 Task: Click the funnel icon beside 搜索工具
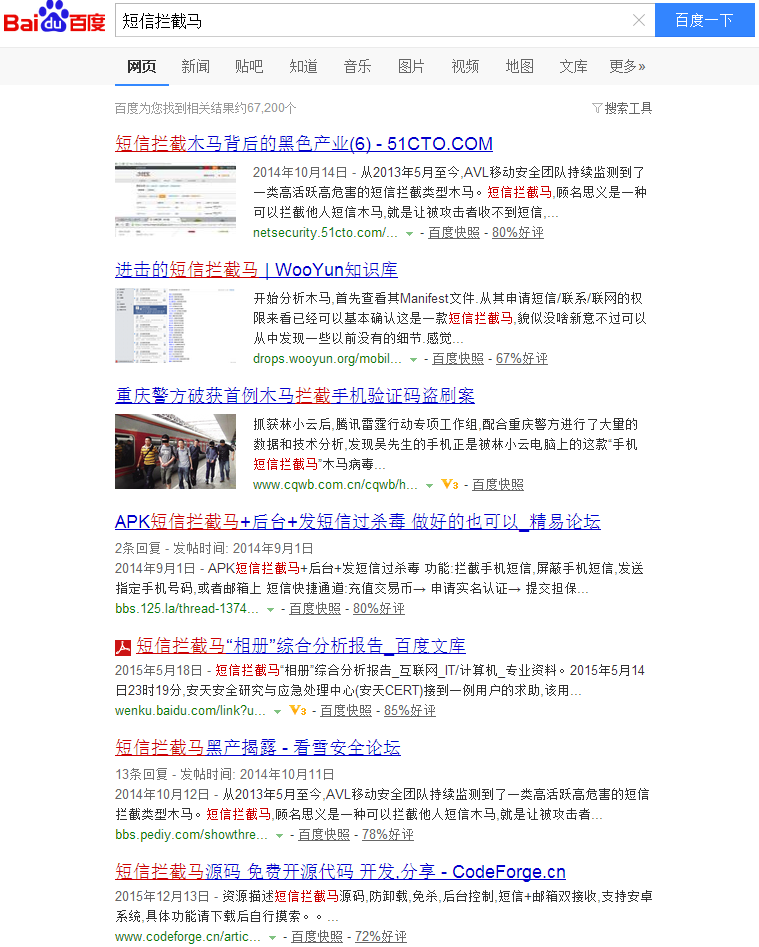[598, 108]
